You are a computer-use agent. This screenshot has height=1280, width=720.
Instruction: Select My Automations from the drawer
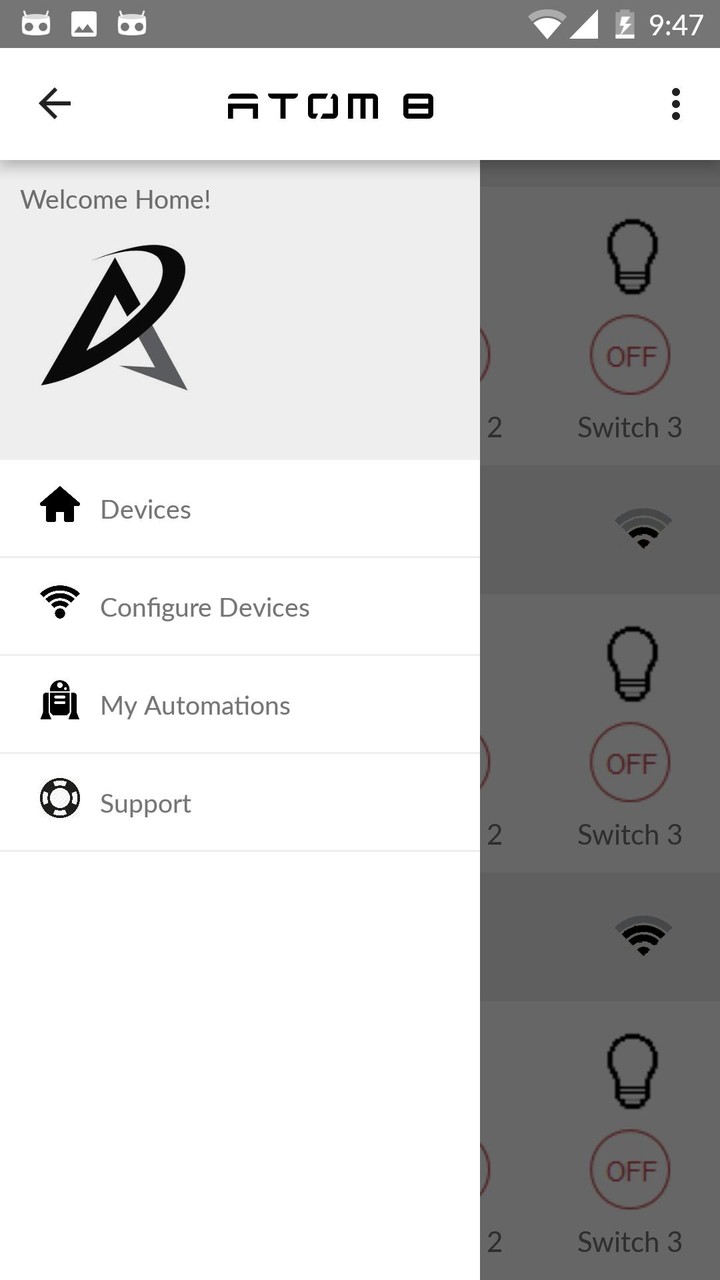[195, 705]
